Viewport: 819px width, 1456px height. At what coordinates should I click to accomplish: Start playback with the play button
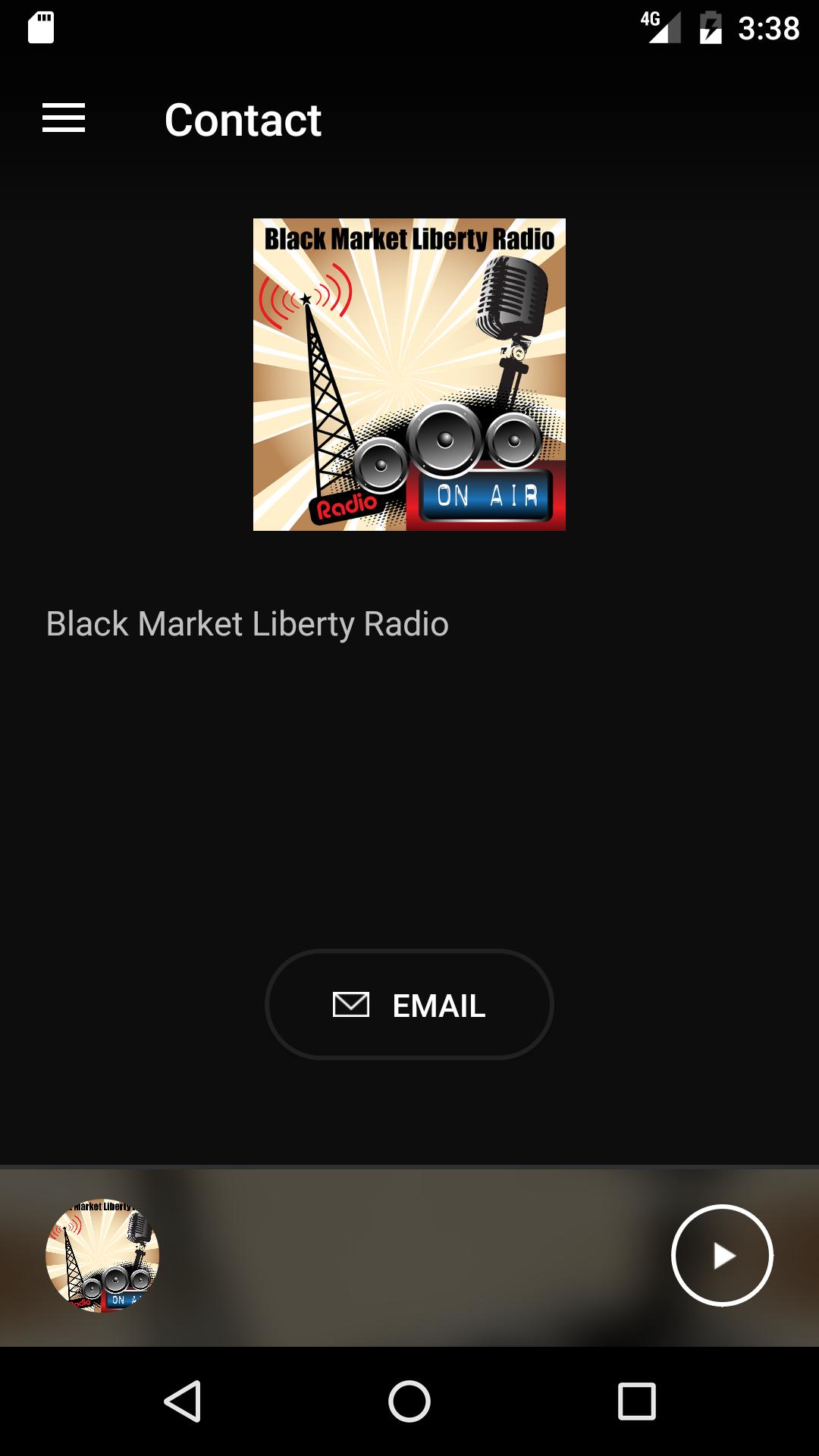pyautogui.click(x=722, y=1256)
